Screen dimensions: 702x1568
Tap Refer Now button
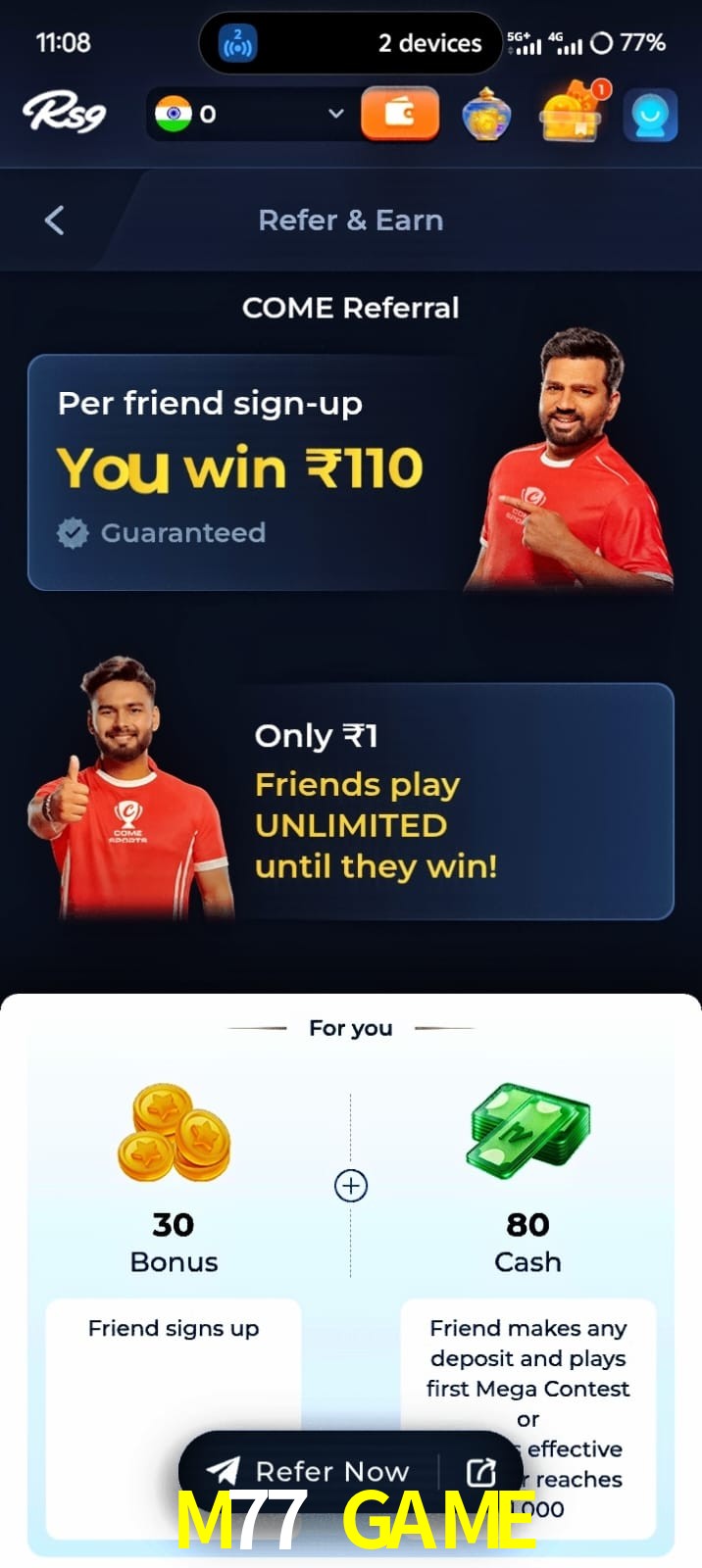coord(308,1471)
